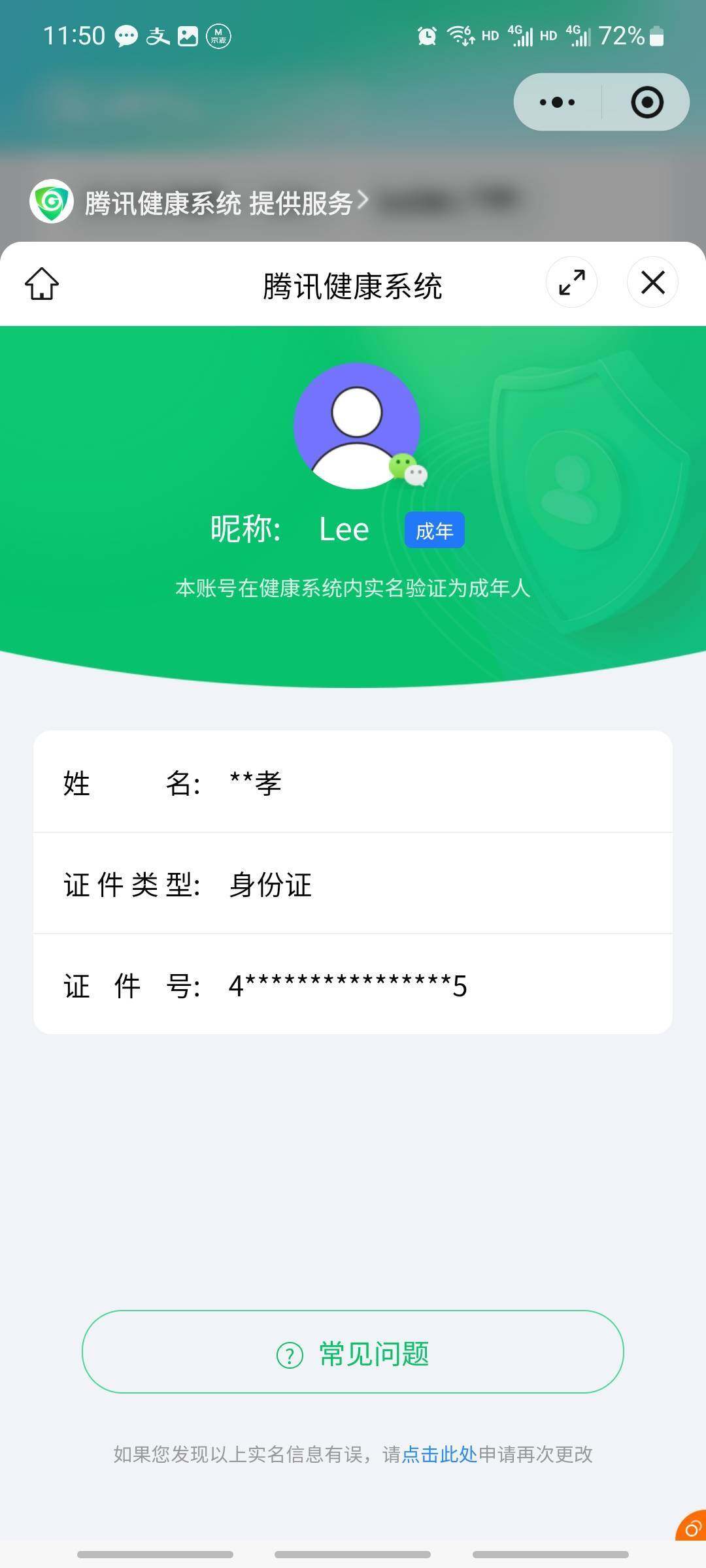Tap the alarm clock icon in the status bar
Image resolution: width=706 pixels, height=1568 pixels.
[426, 36]
